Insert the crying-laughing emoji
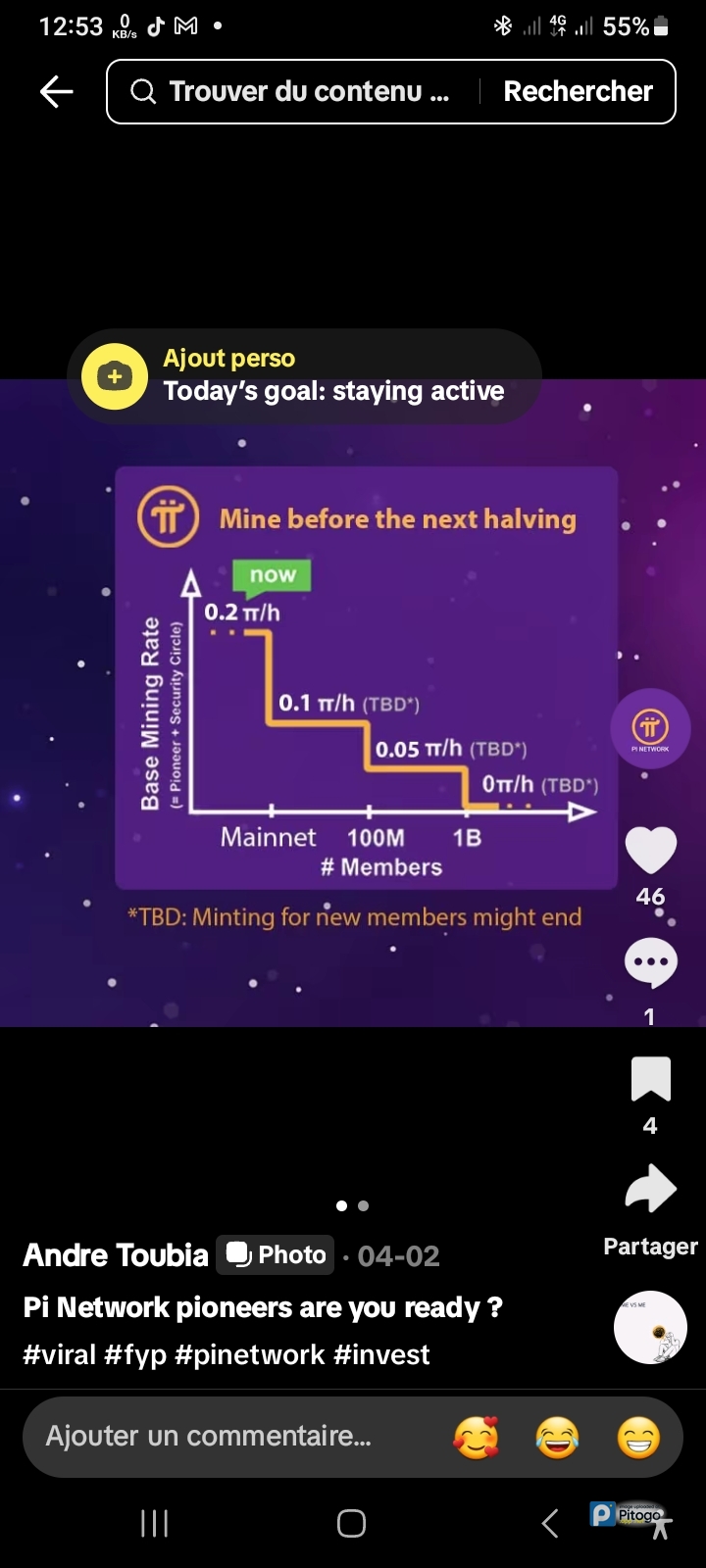 click(557, 1438)
